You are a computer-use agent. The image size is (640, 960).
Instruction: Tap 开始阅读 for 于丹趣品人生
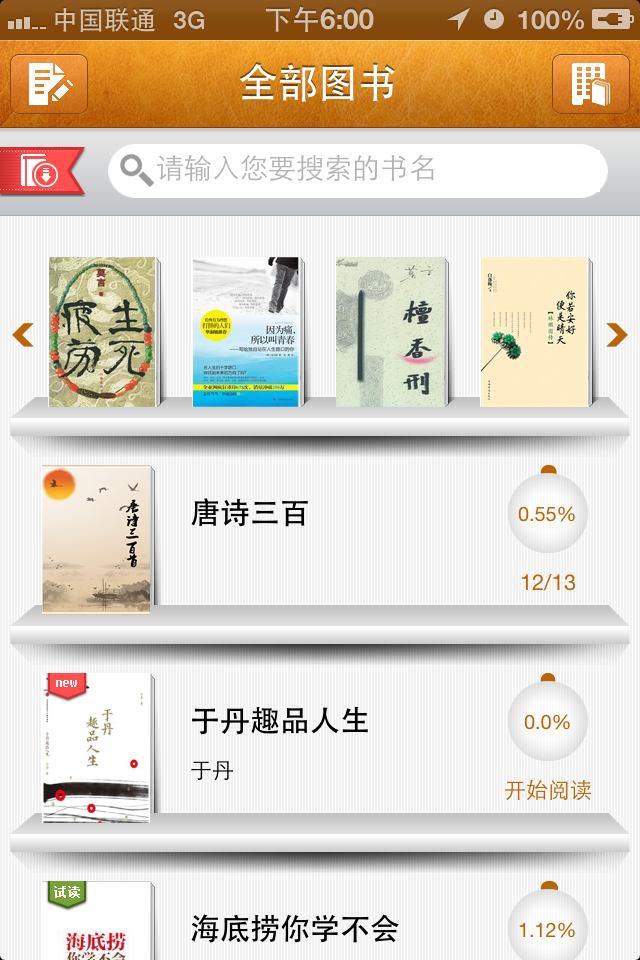pyautogui.click(x=548, y=790)
